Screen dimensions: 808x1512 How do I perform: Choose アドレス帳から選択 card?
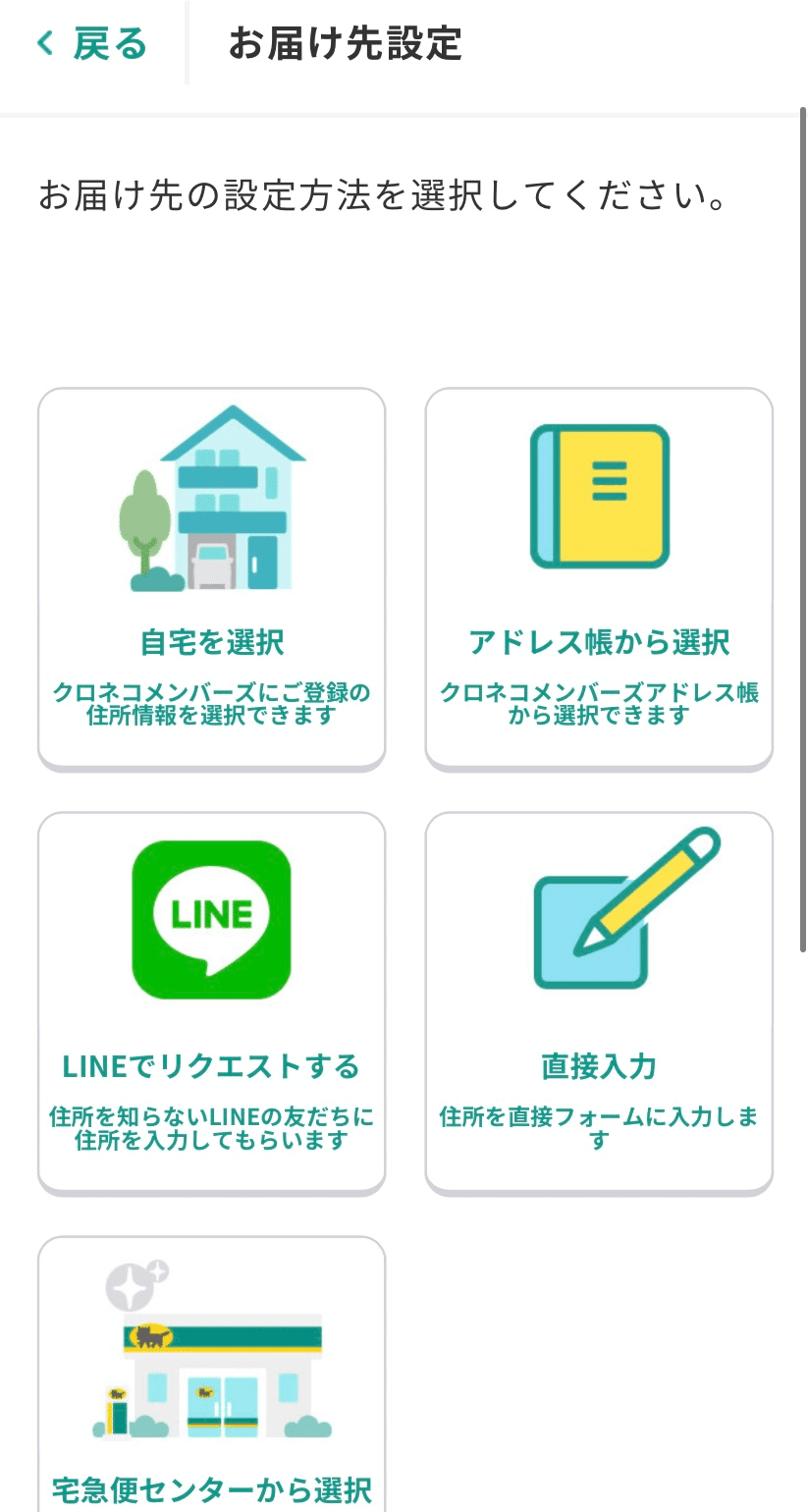599,579
